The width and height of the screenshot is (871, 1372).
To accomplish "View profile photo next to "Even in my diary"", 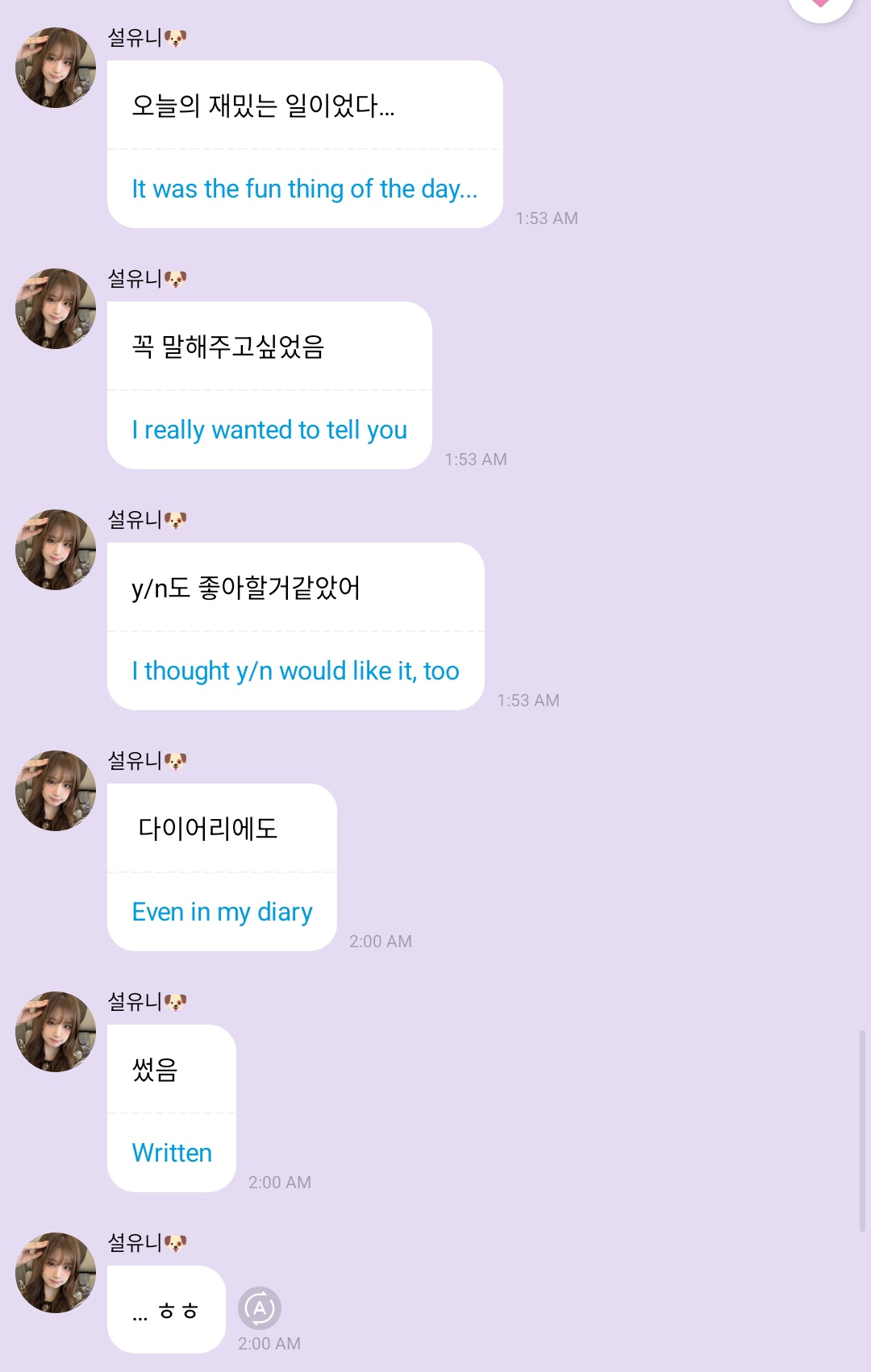I will [56, 791].
